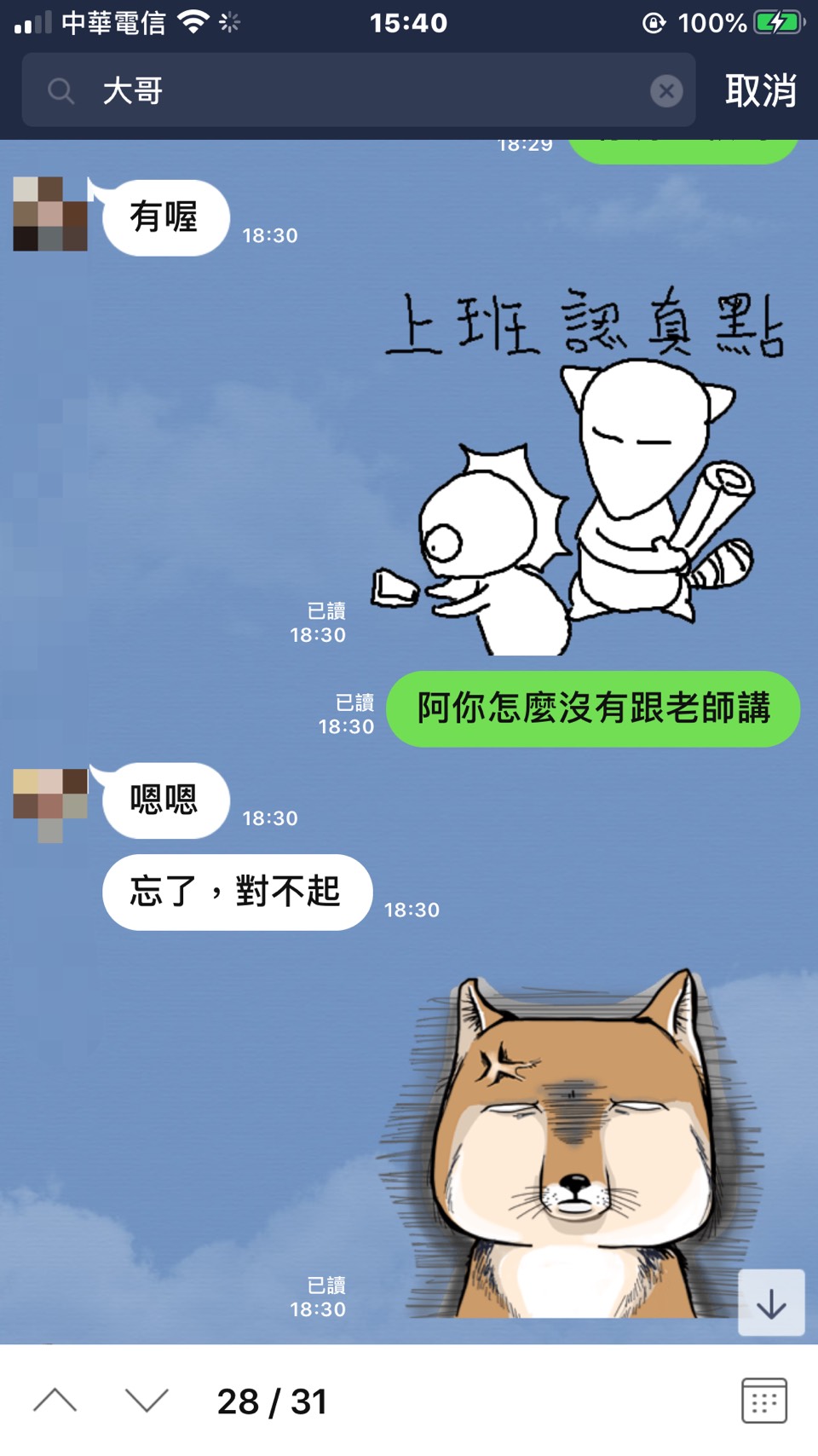Jump to the next search result
The width and height of the screenshot is (818, 1456).
pos(147,1401)
